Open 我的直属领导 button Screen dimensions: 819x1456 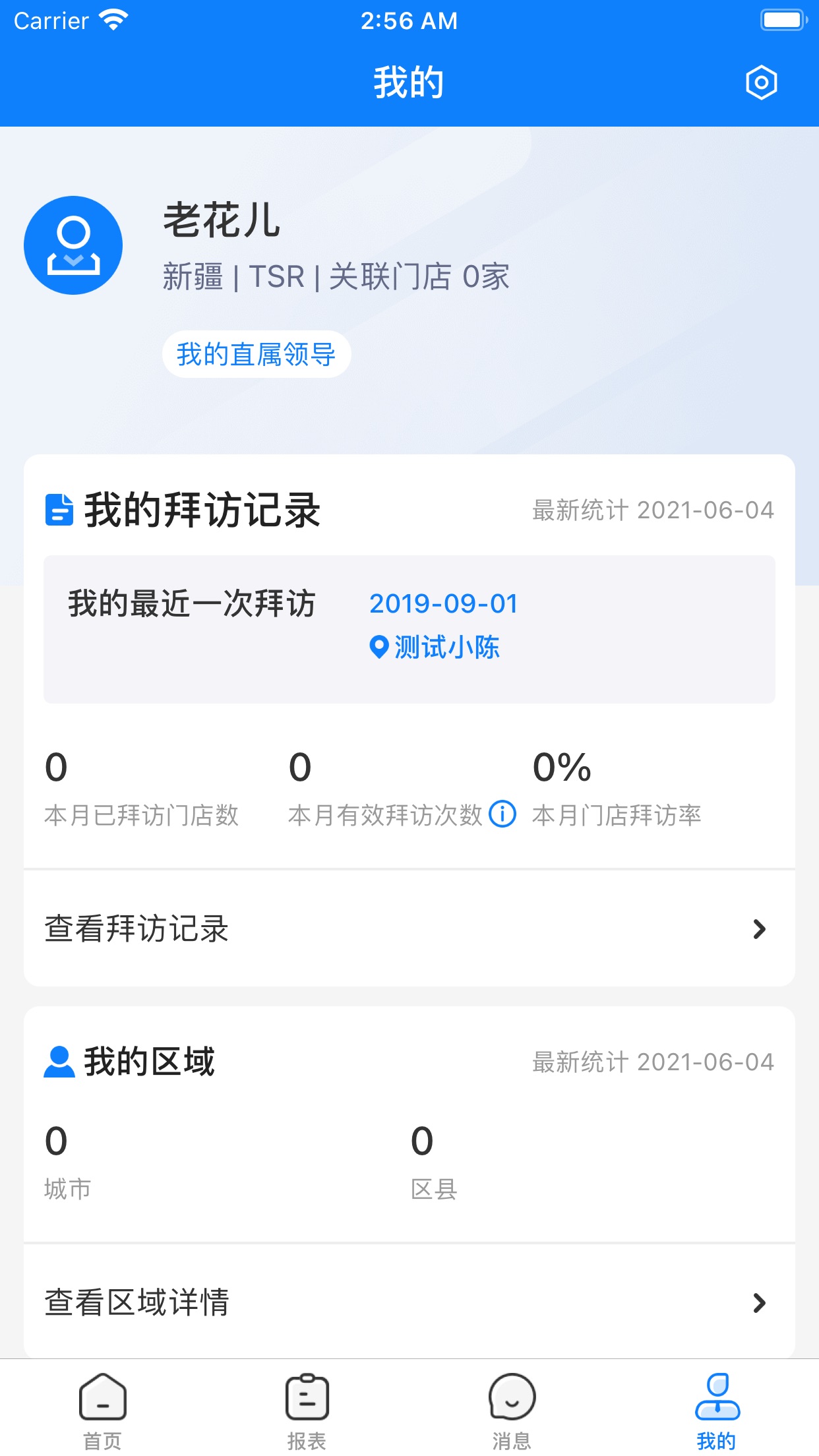point(257,354)
